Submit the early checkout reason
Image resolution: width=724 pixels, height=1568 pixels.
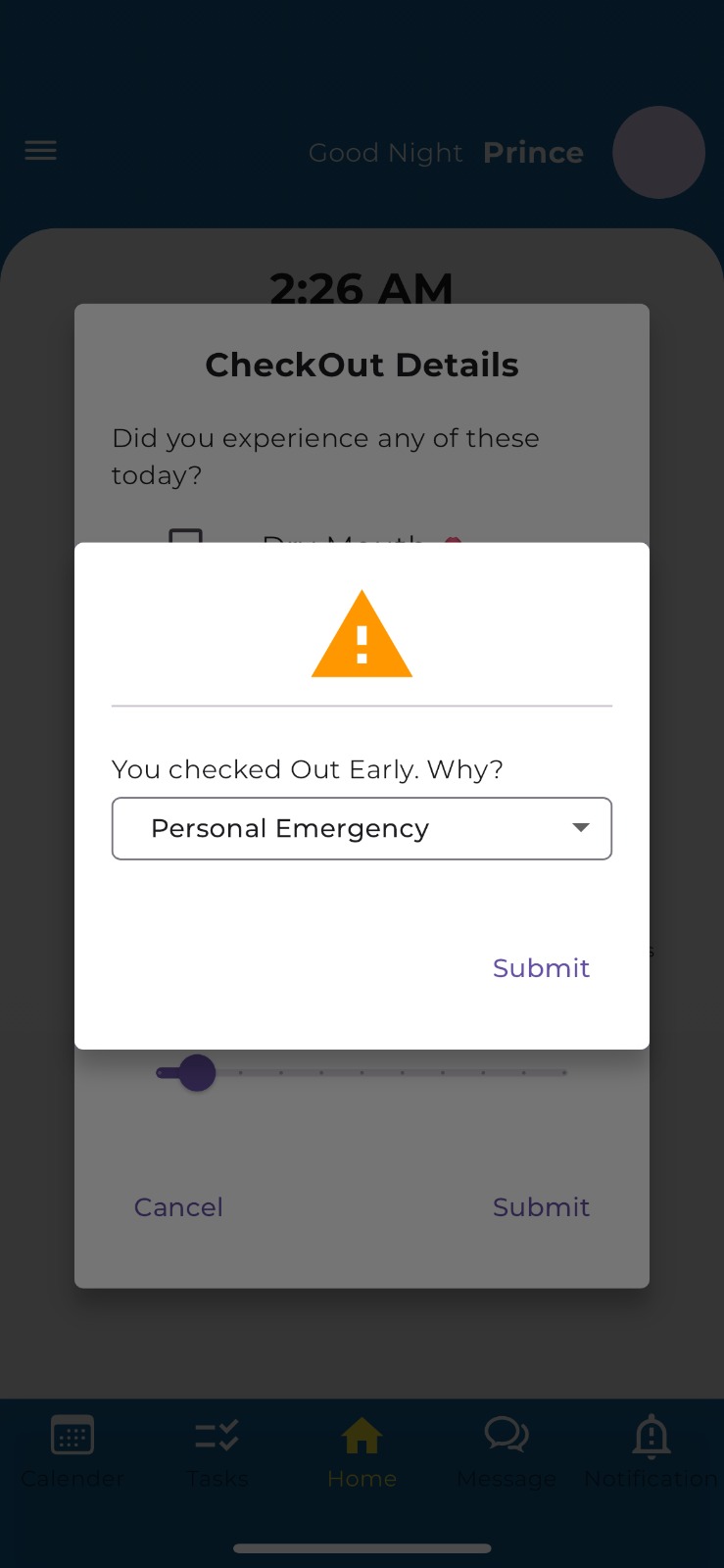541,968
